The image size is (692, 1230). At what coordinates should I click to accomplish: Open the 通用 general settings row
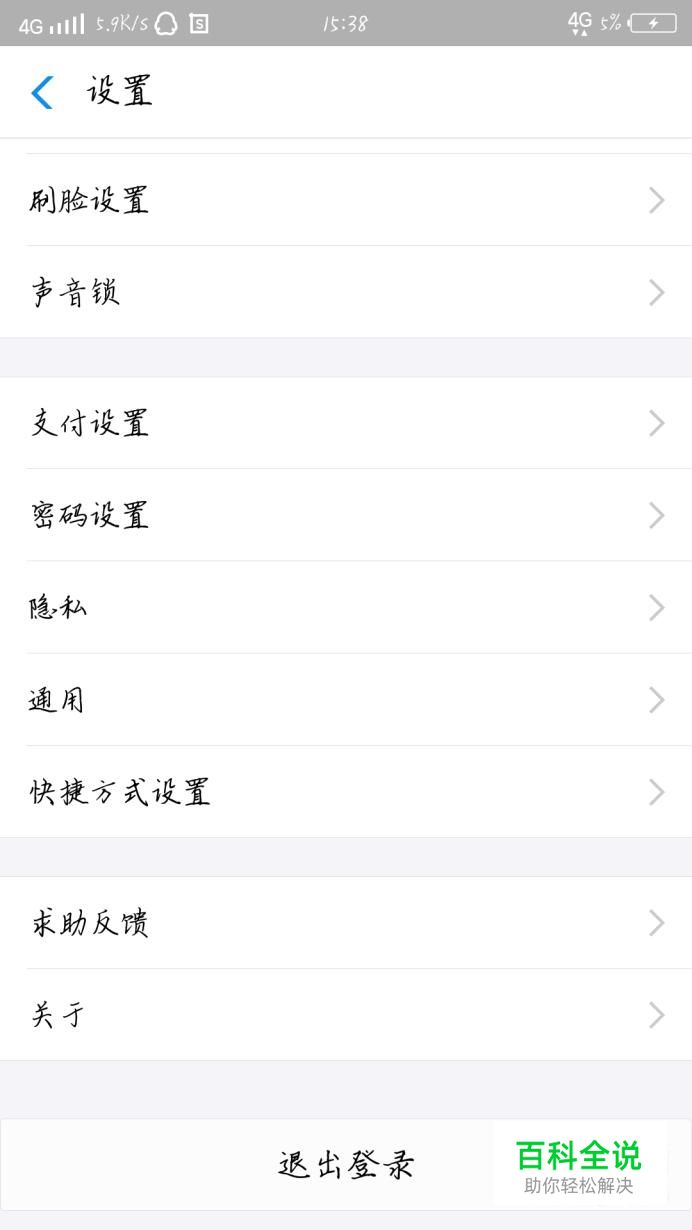click(346, 699)
